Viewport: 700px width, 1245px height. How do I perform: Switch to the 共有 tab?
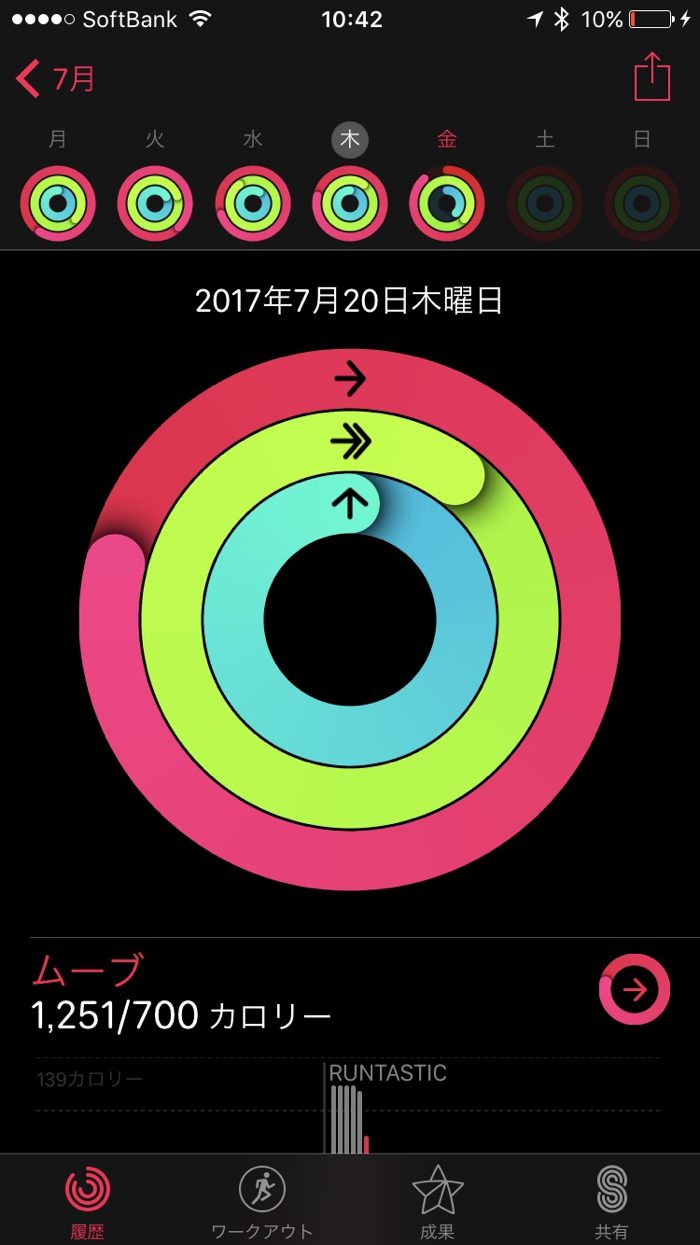(611, 1200)
